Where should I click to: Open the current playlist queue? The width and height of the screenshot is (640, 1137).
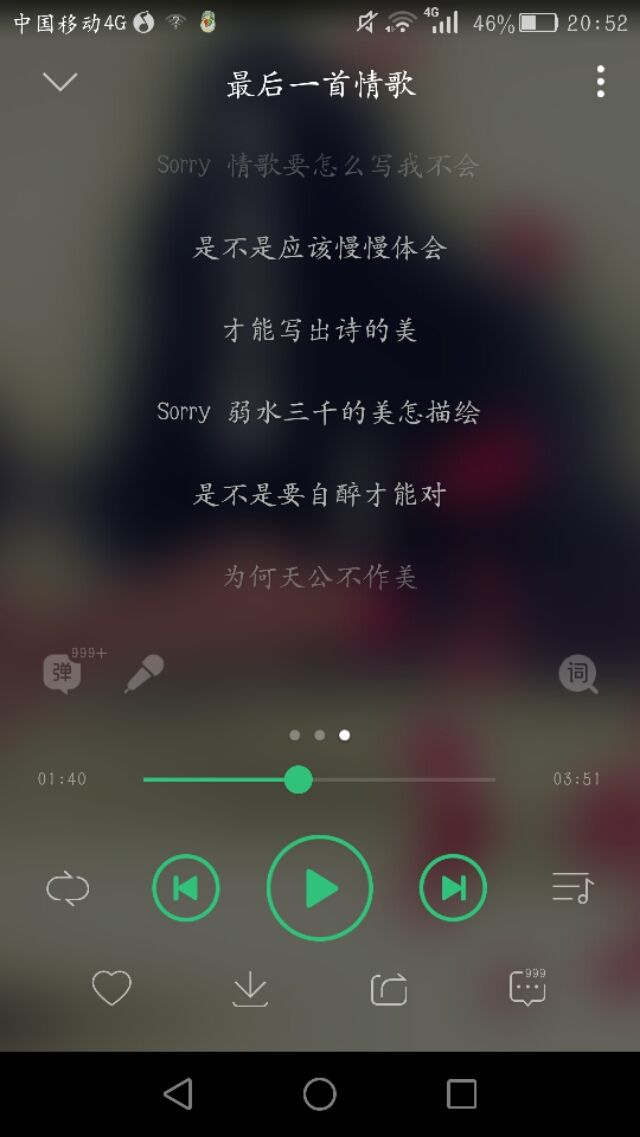[573, 888]
